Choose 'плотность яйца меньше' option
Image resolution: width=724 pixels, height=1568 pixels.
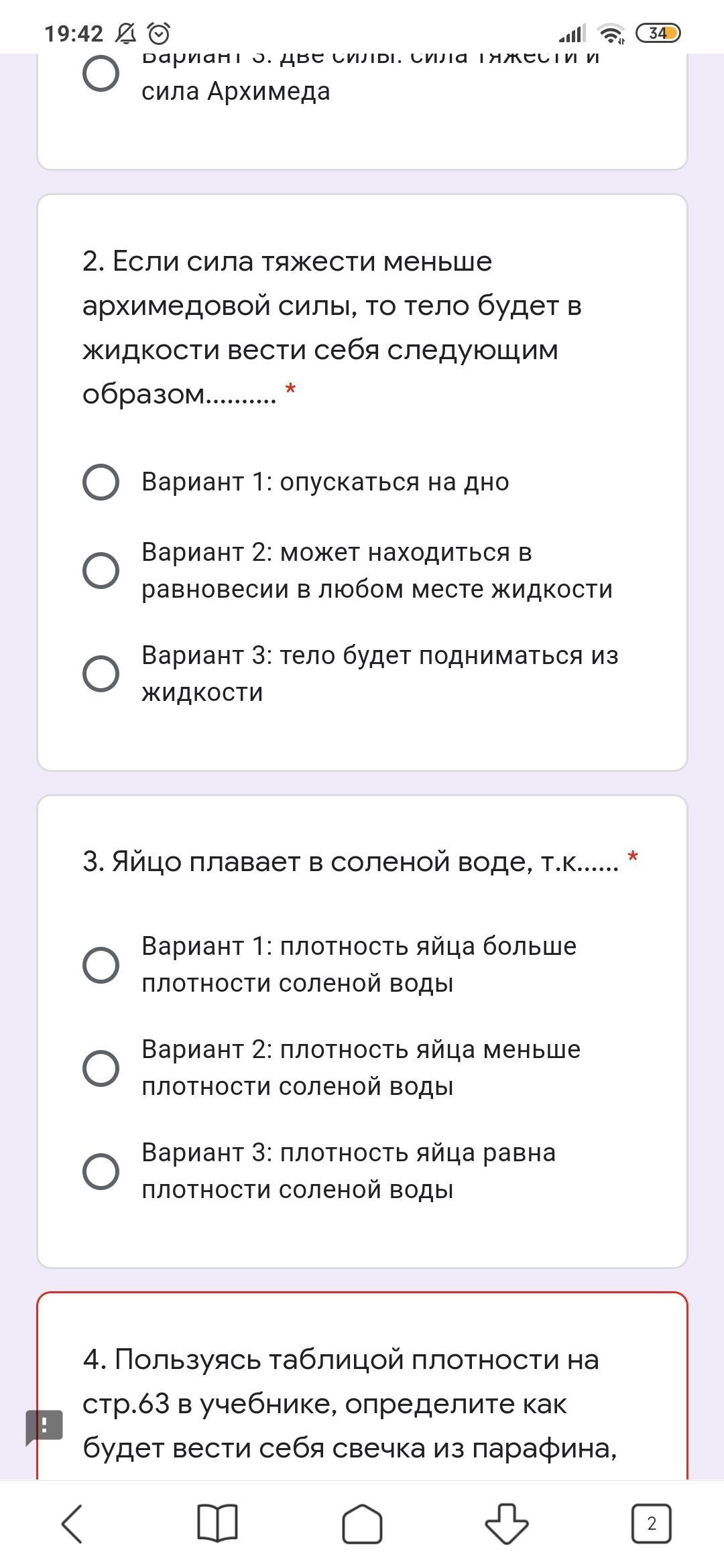tap(101, 1068)
